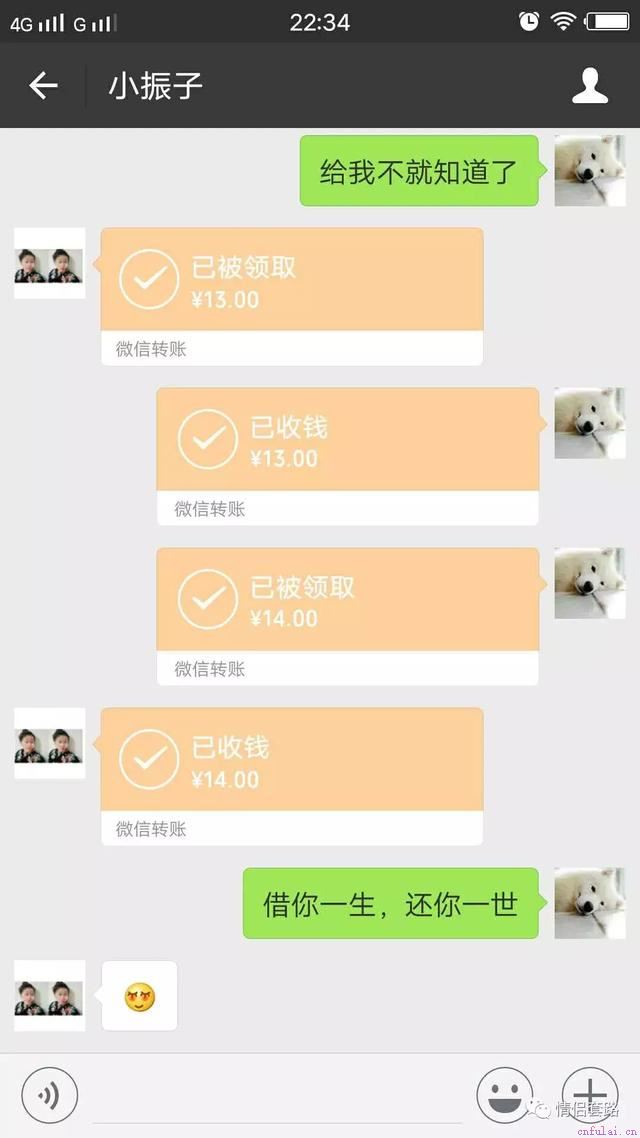View the 已收钱 ¥13.00 transfer details
Image resolution: width=640 pixels, height=1138 pixels.
point(347,443)
